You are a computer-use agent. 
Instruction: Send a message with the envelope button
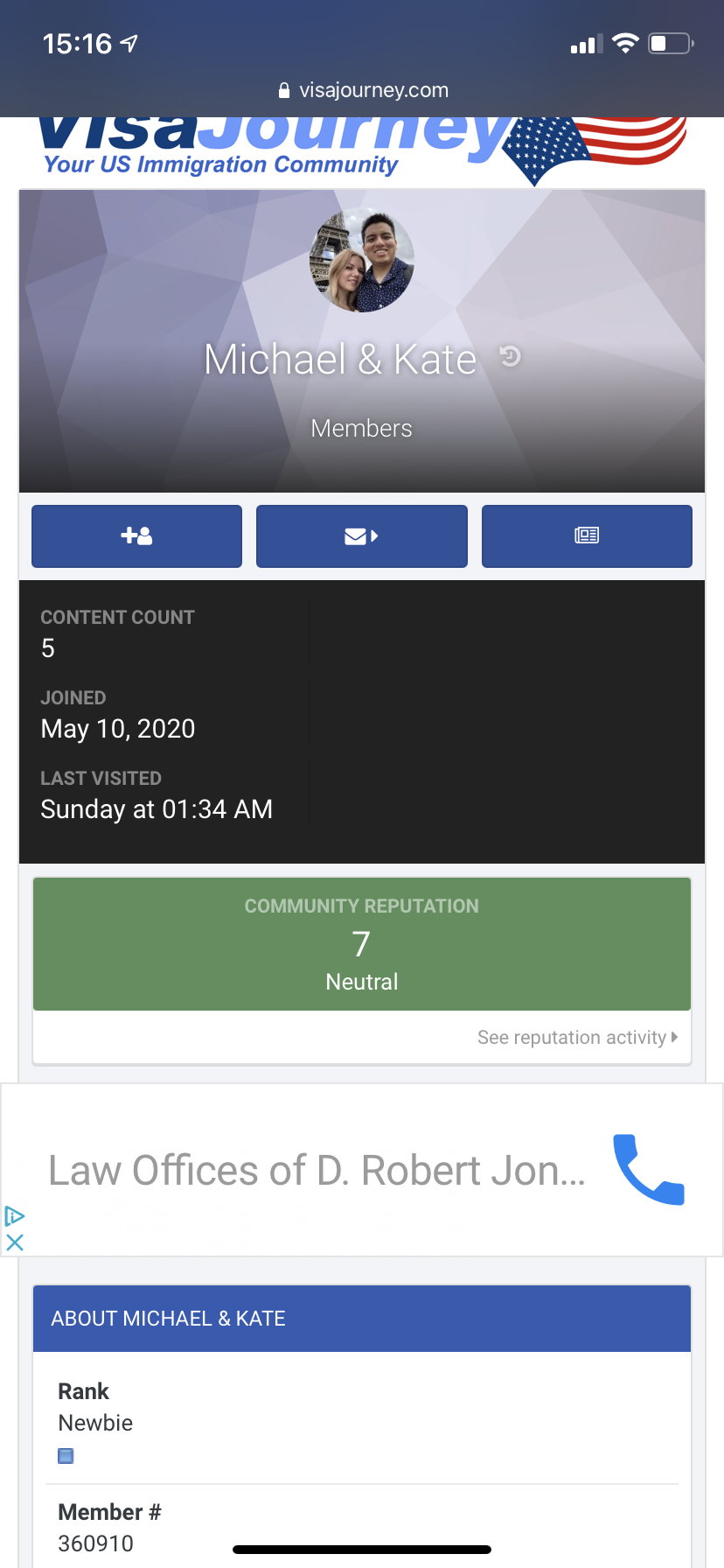[x=361, y=536]
